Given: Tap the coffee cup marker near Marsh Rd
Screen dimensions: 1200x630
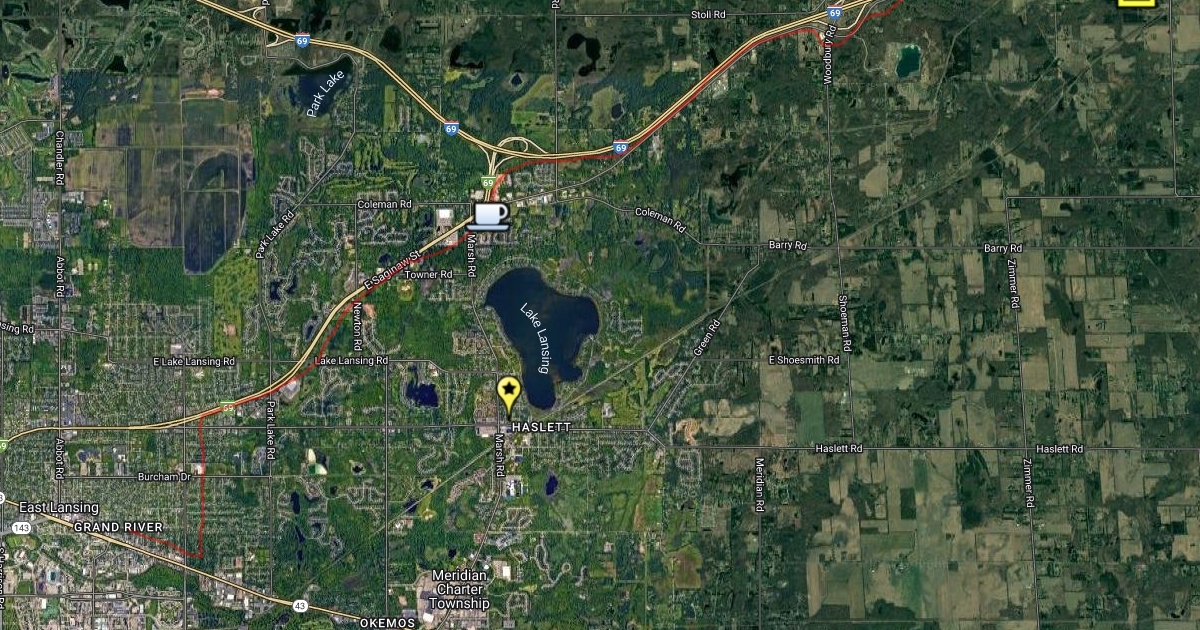Looking at the screenshot, I should (489, 214).
